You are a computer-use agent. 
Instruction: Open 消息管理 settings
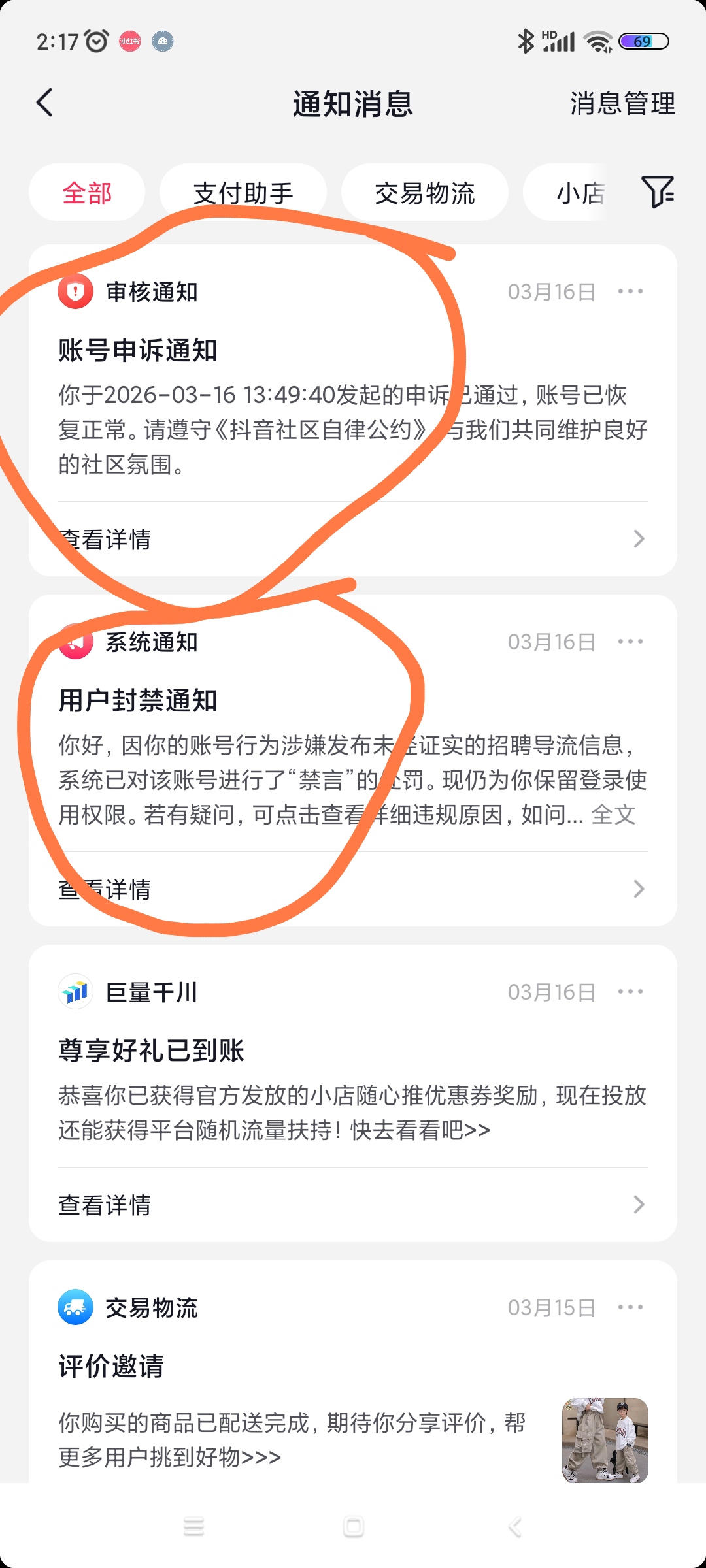(x=622, y=104)
